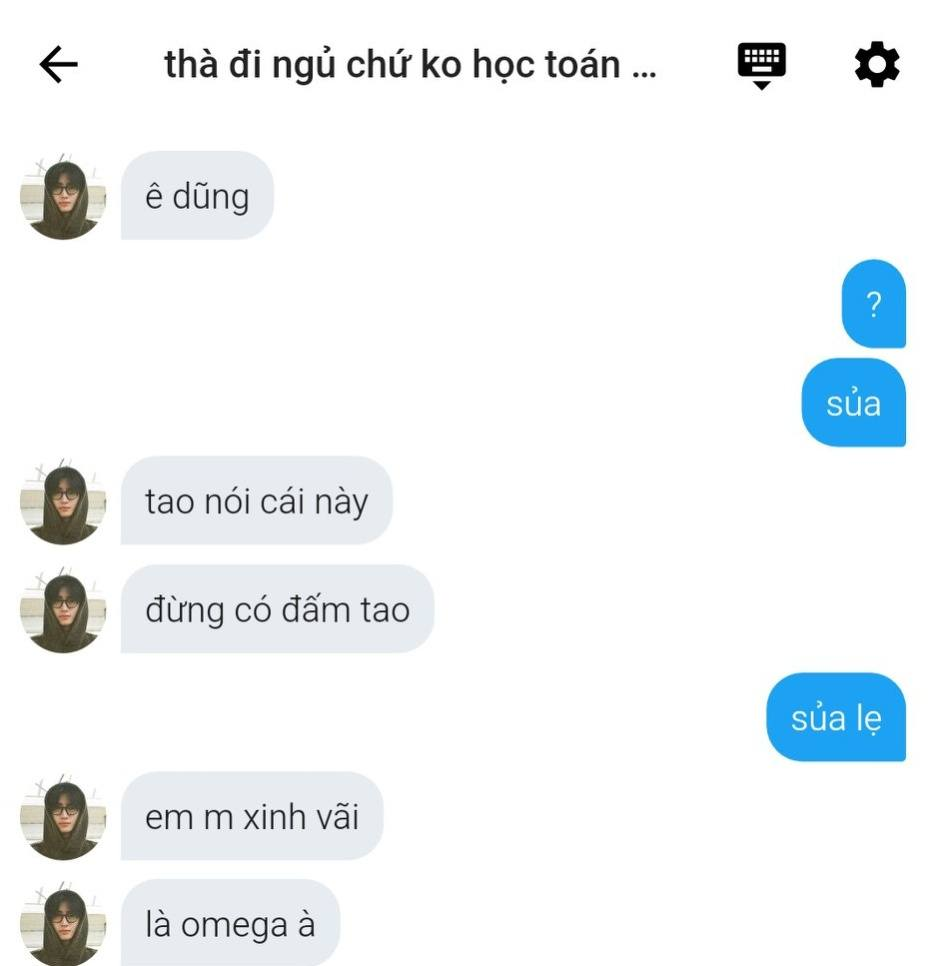Image resolution: width=935 pixels, height=966 pixels.
Task: Tap the avatar beside "ê dũng" message
Action: tap(62, 196)
